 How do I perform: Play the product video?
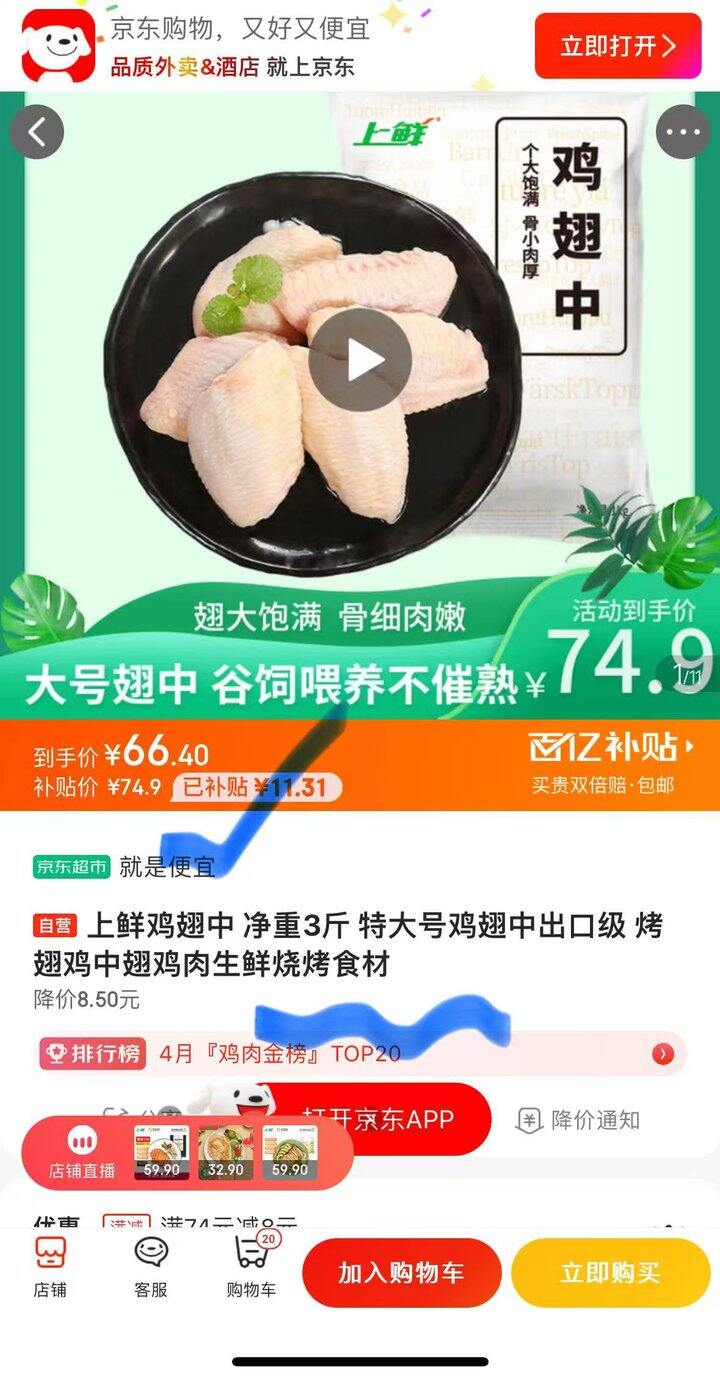[359, 360]
